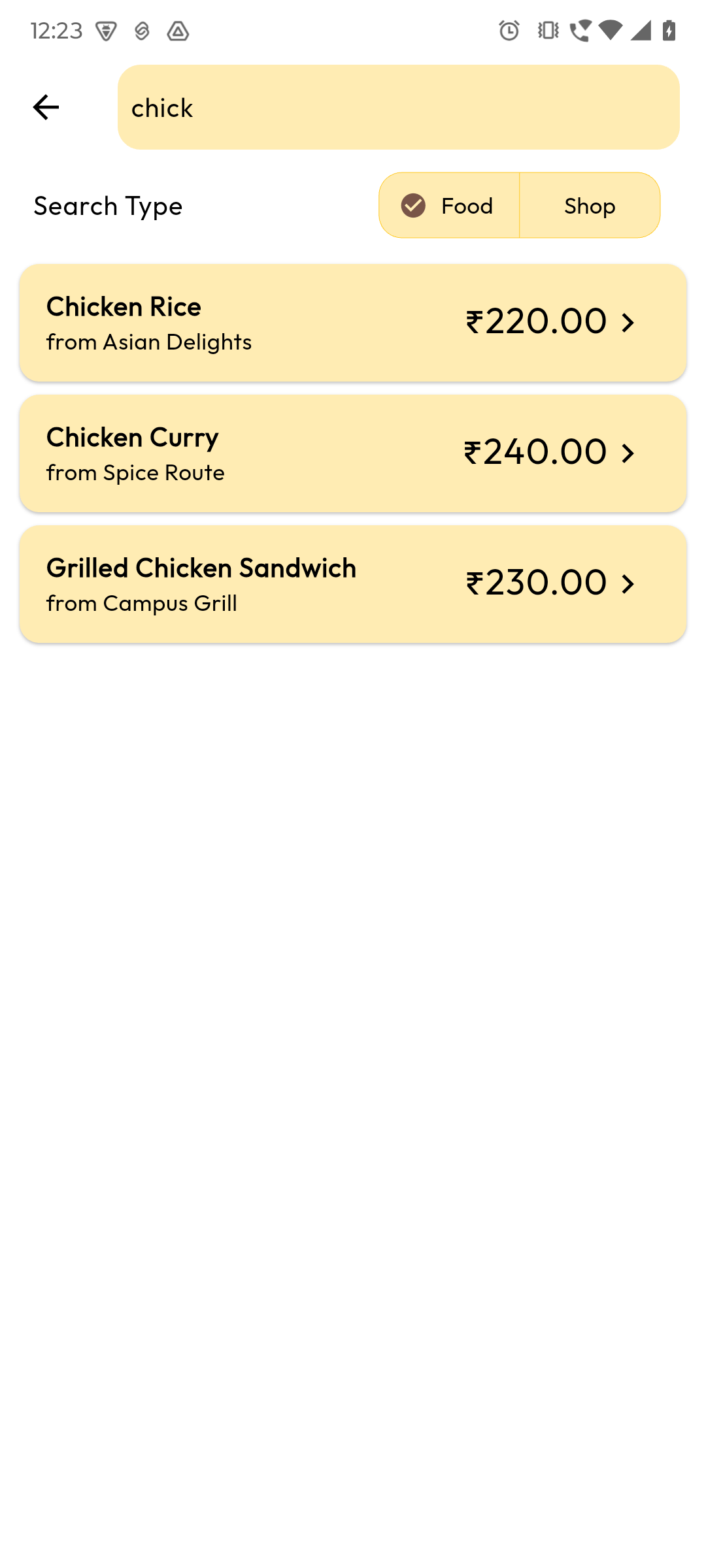The height and width of the screenshot is (1568, 706).
Task: Open Chicken Rice from Asian Delights
Action: (x=353, y=323)
